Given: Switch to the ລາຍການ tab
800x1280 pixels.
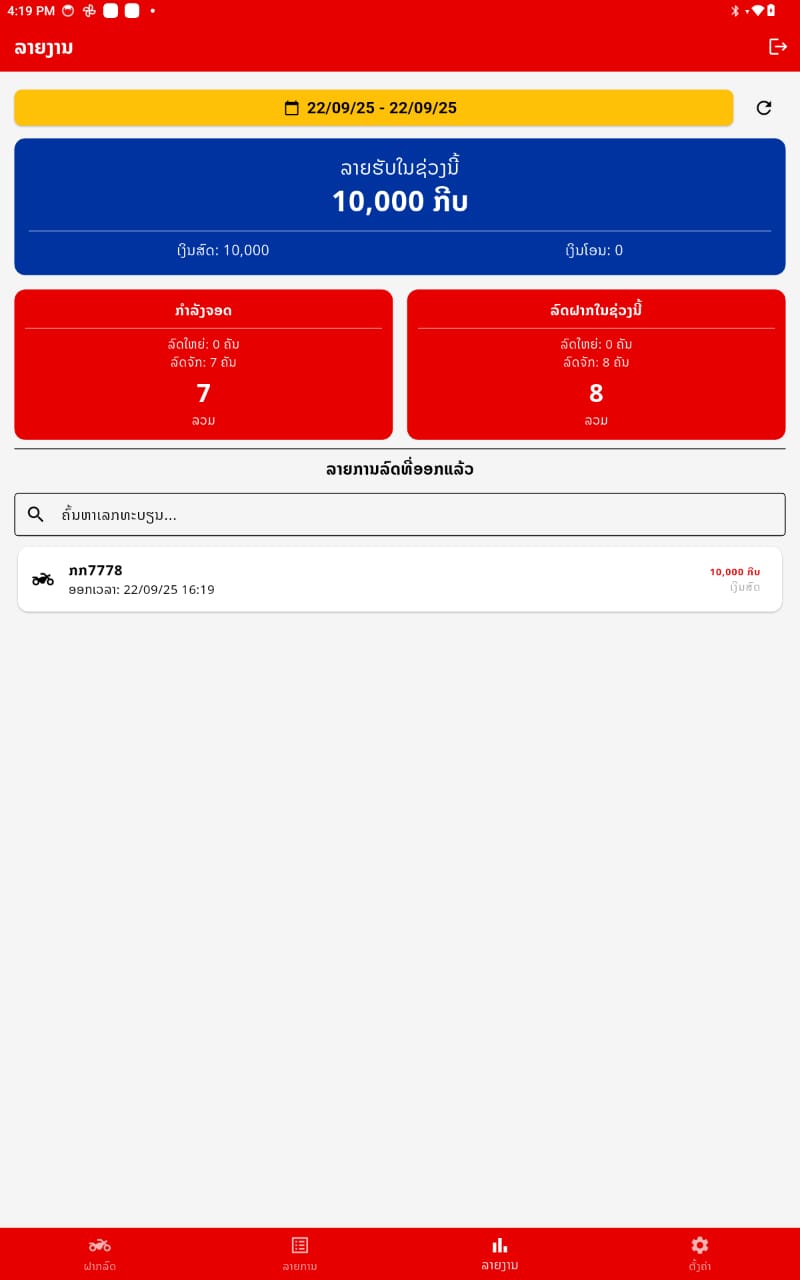Looking at the screenshot, I should click(300, 1253).
